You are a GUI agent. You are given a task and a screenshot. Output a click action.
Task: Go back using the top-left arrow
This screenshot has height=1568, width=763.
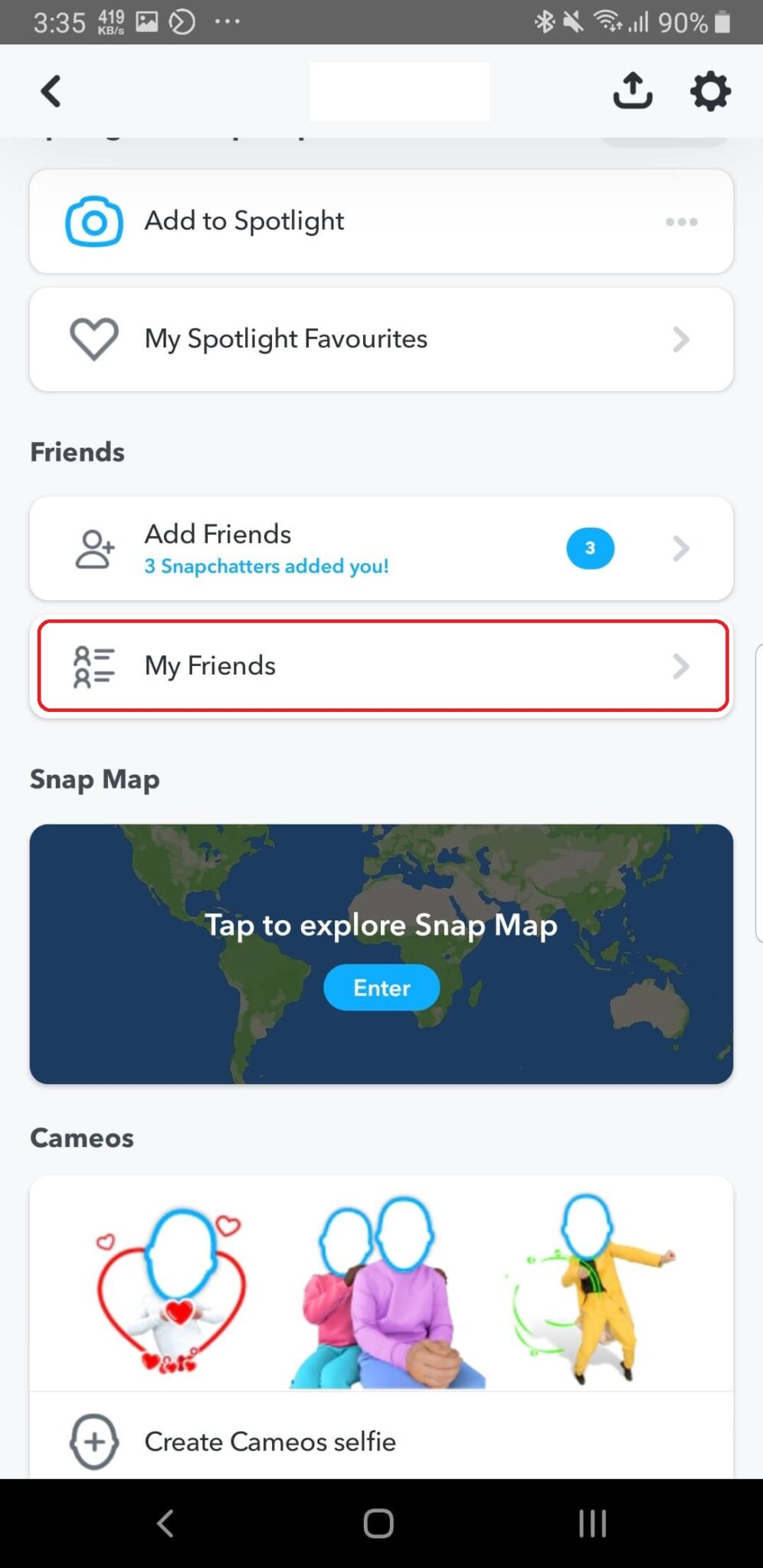[x=51, y=92]
